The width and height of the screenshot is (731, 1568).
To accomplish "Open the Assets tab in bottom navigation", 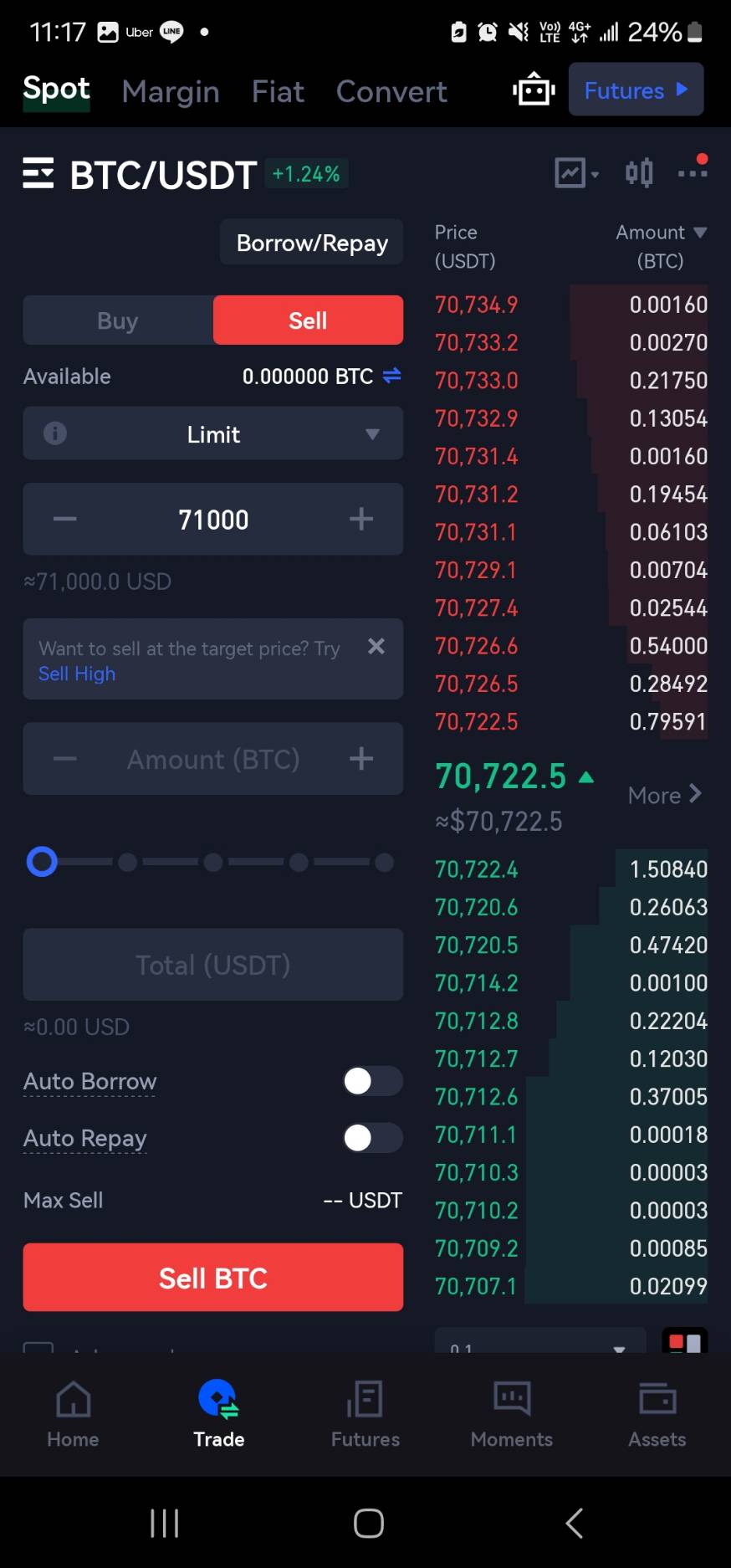I will pyautogui.click(x=657, y=1414).
